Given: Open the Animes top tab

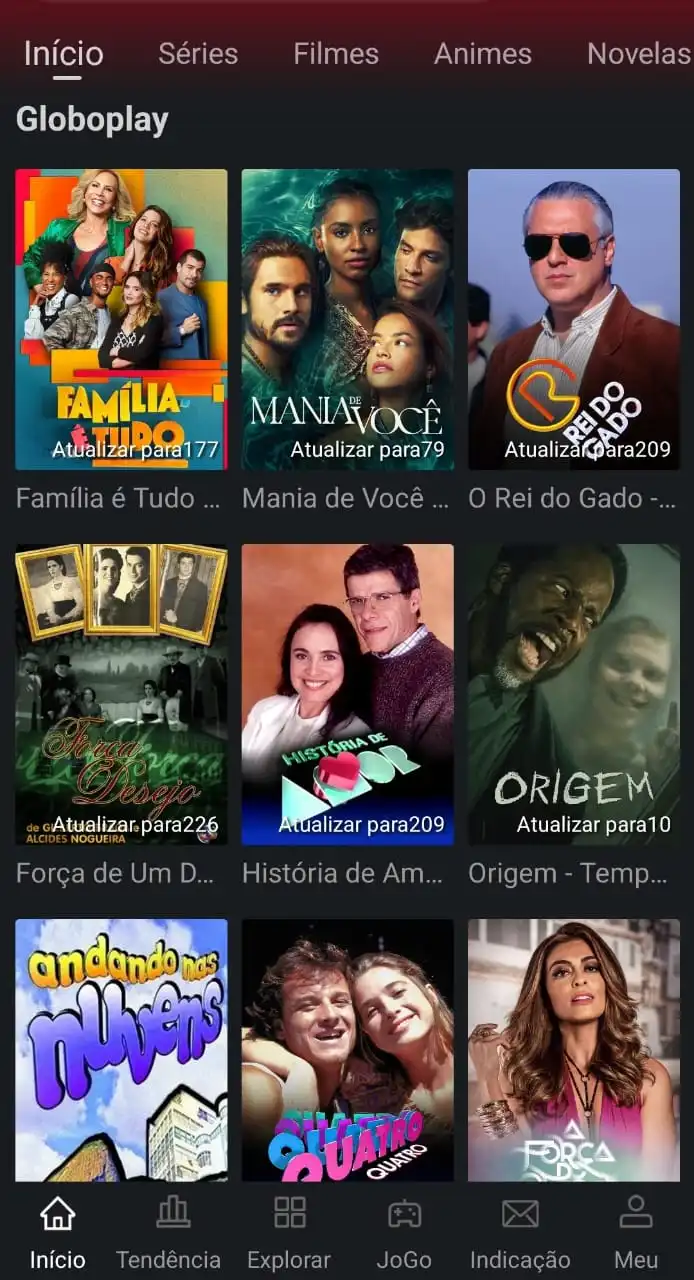Looking at the screenshot, I should click(x=483, y=54).
